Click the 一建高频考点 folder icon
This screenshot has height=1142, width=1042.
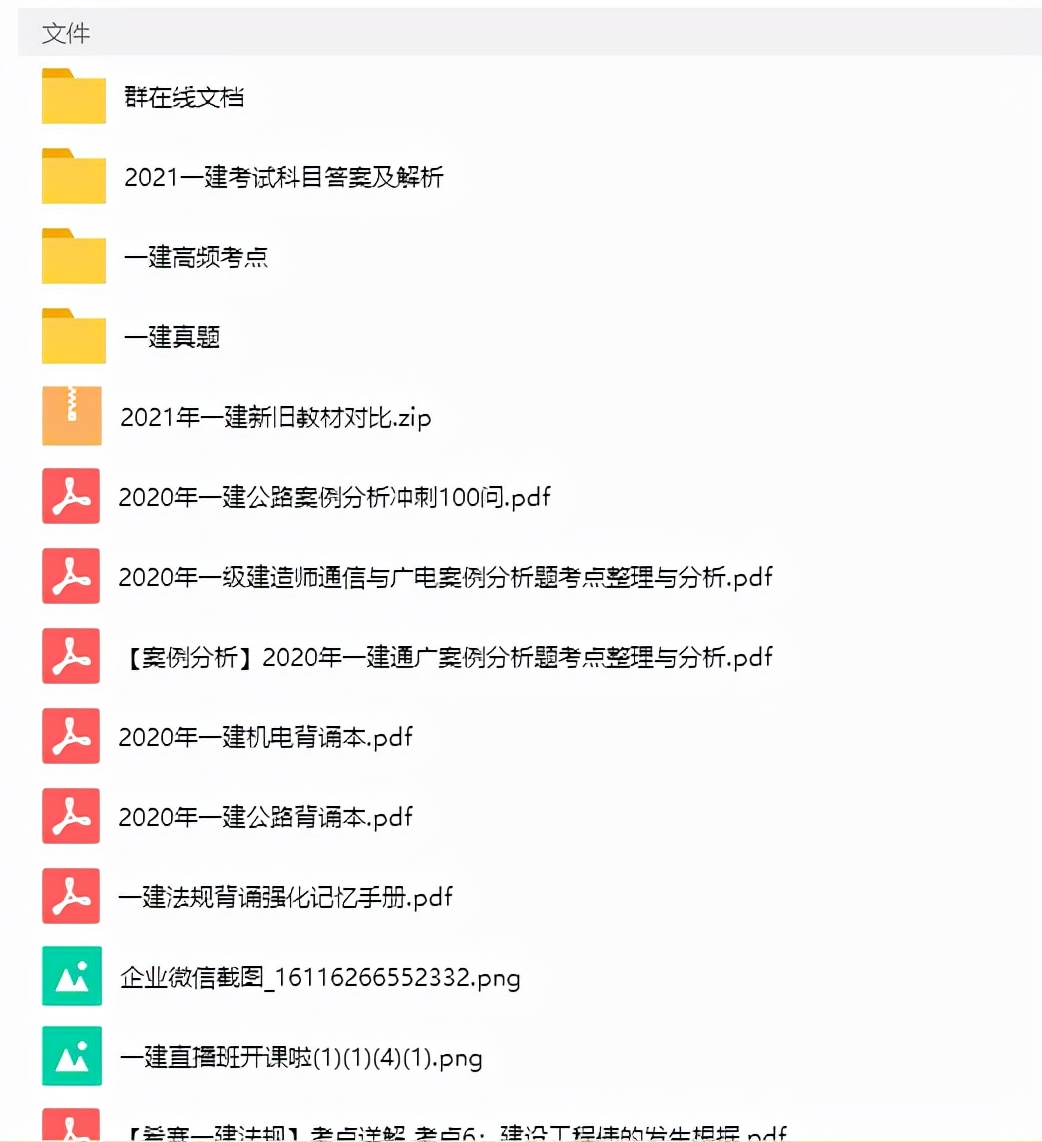pos(71,257)
